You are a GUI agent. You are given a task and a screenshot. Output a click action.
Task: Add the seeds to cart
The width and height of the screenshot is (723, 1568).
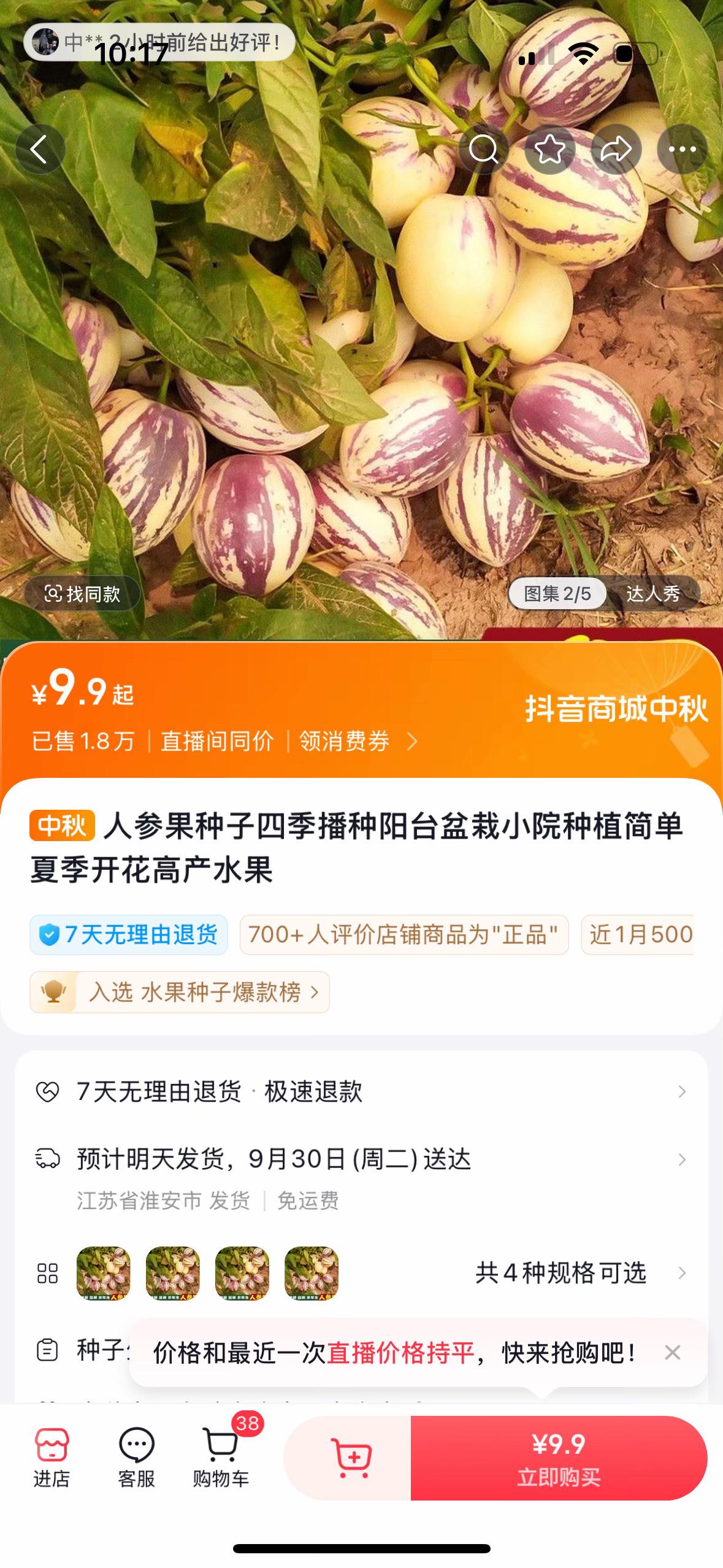pyautogui.click(x=350, y=1458)
